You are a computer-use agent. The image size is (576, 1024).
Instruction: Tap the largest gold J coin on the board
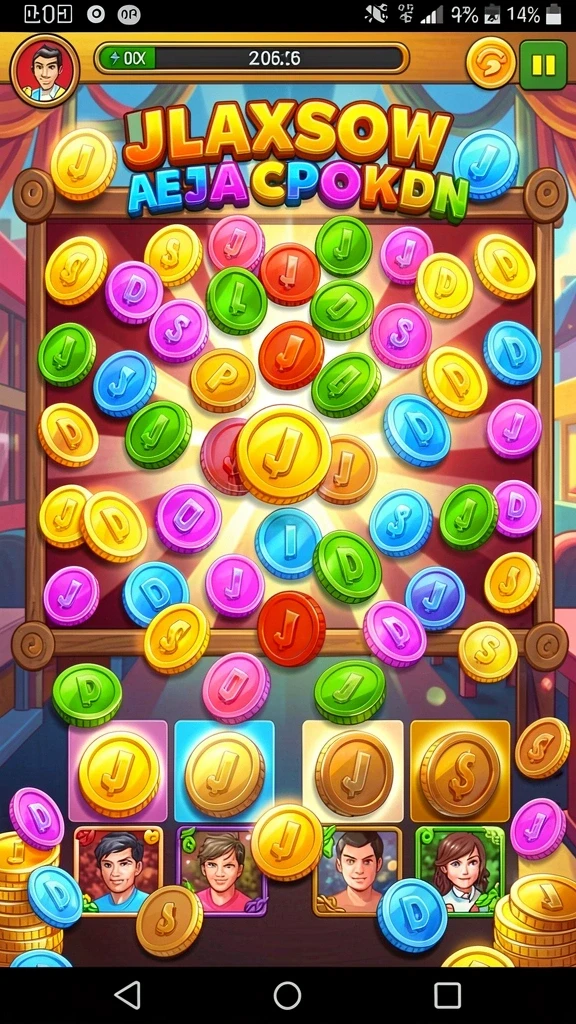pyautogui.click(x=283, y=453)
